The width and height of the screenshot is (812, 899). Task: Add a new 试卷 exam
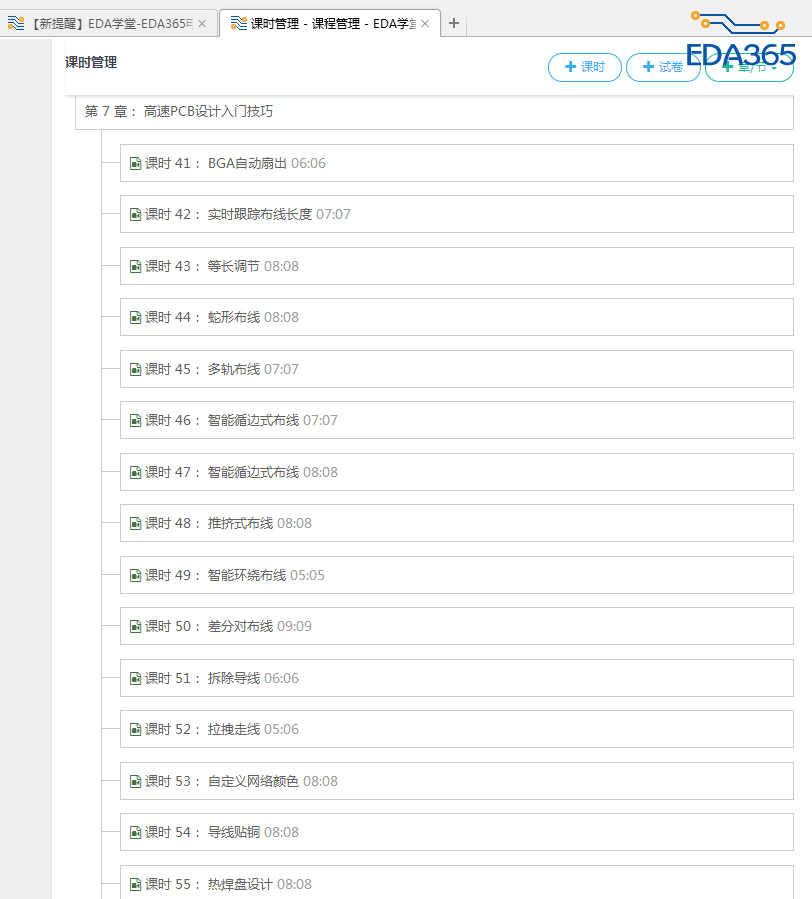663,67
